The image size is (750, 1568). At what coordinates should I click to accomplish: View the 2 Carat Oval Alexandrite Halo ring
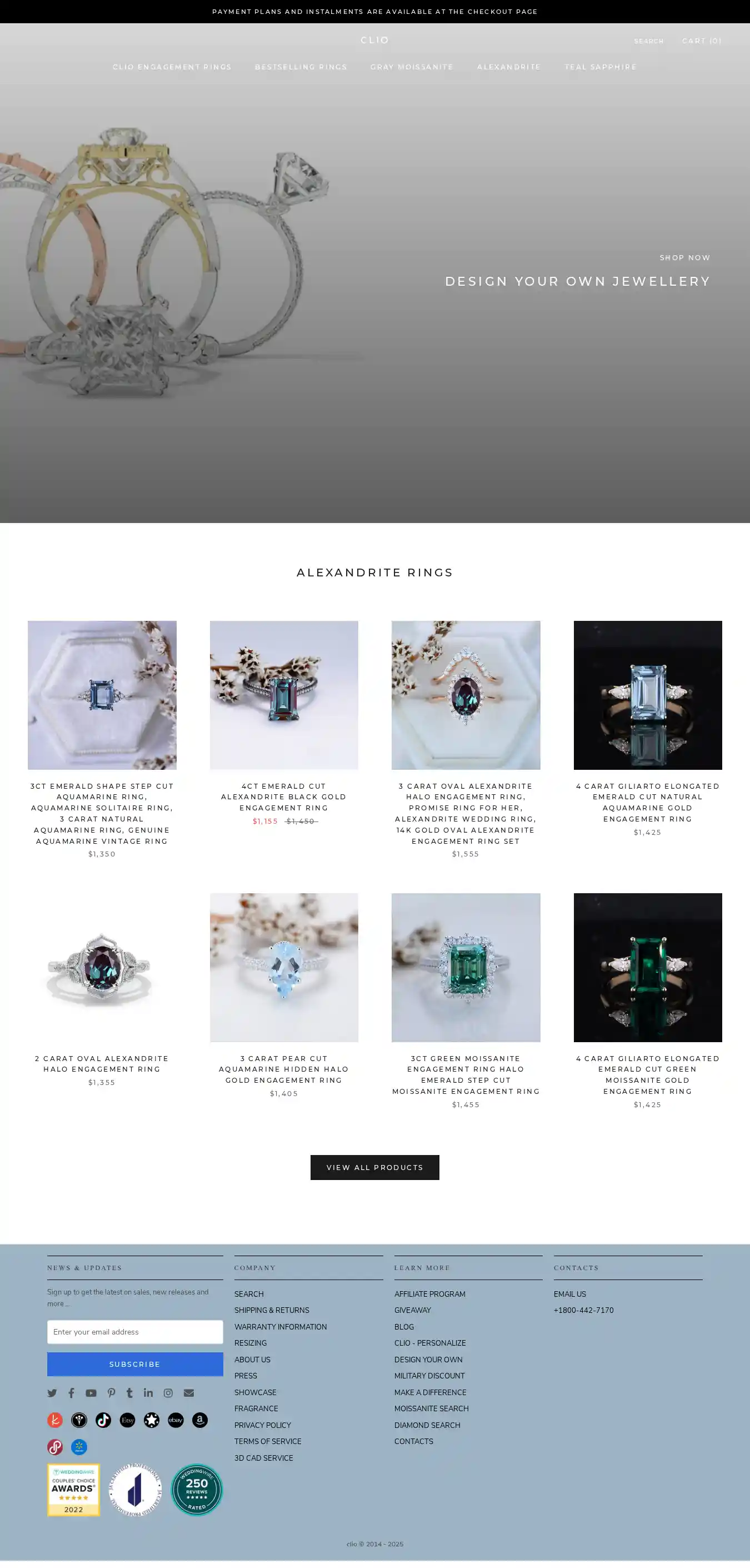tap(102, 967)
